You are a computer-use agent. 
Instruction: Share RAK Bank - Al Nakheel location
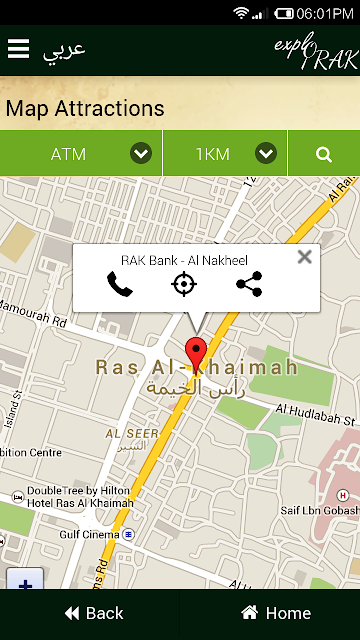tap(249, 284)
